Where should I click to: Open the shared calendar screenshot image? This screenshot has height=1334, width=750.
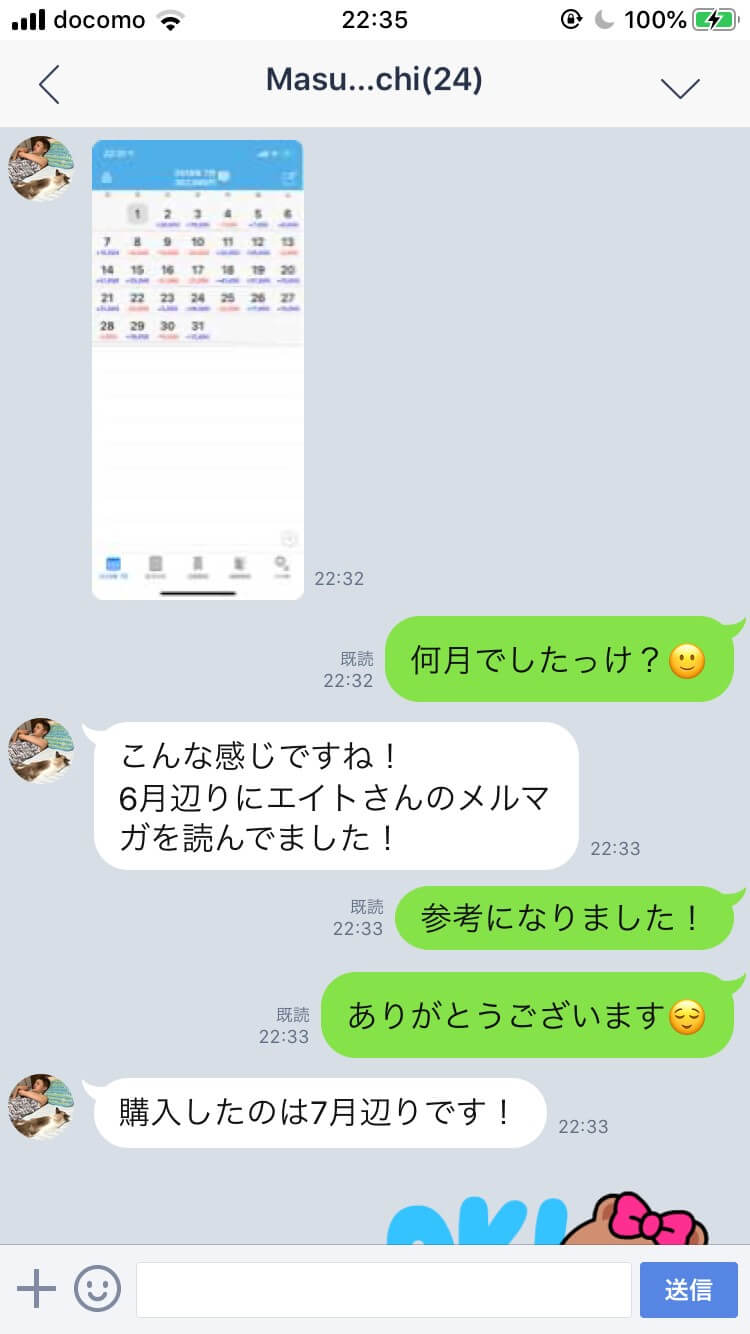point(197,370)
